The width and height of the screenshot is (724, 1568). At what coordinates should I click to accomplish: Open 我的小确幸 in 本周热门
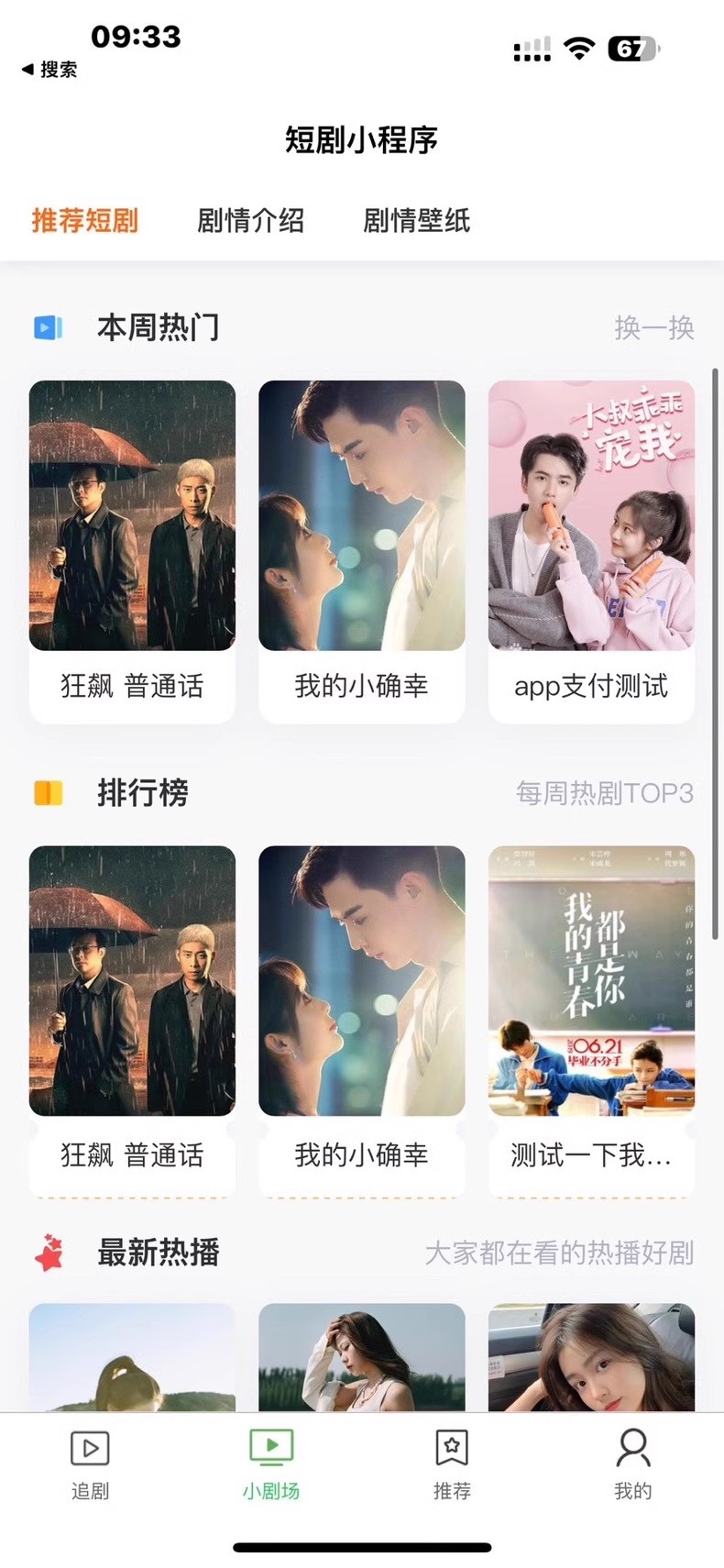pyautogui.click(x=362, y=551)
